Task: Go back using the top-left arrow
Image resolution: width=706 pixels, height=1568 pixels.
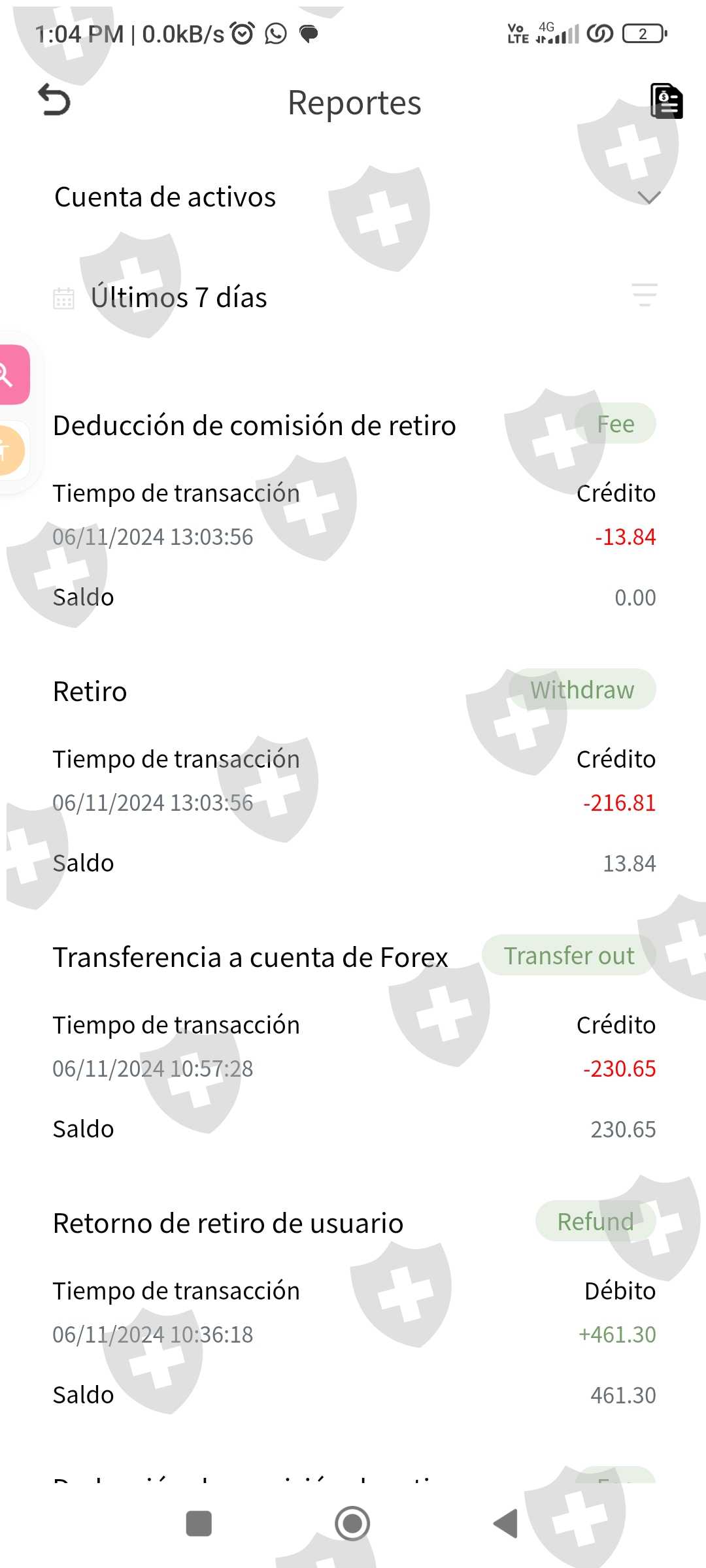Action: click(x=54, y=101)
